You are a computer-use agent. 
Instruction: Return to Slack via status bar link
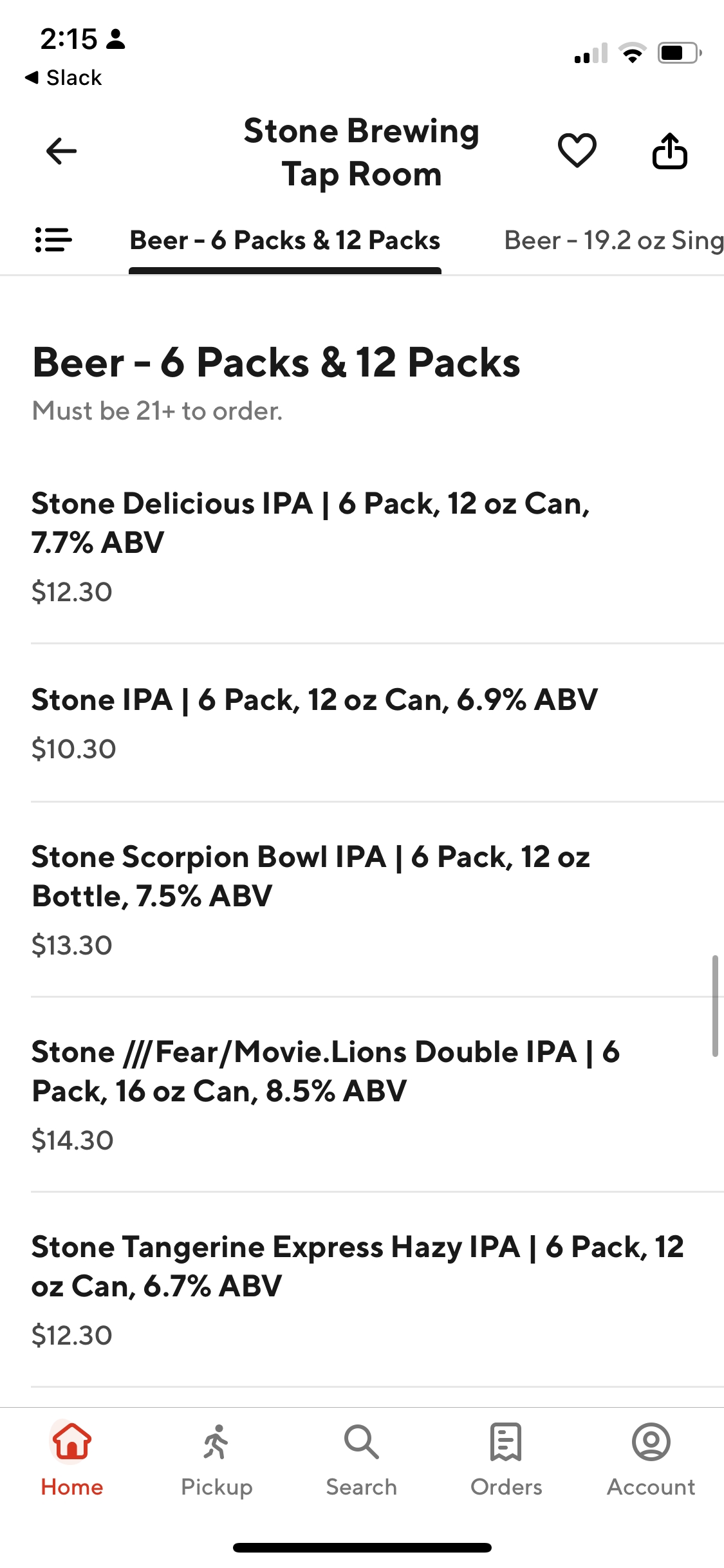tap(63, 78)
